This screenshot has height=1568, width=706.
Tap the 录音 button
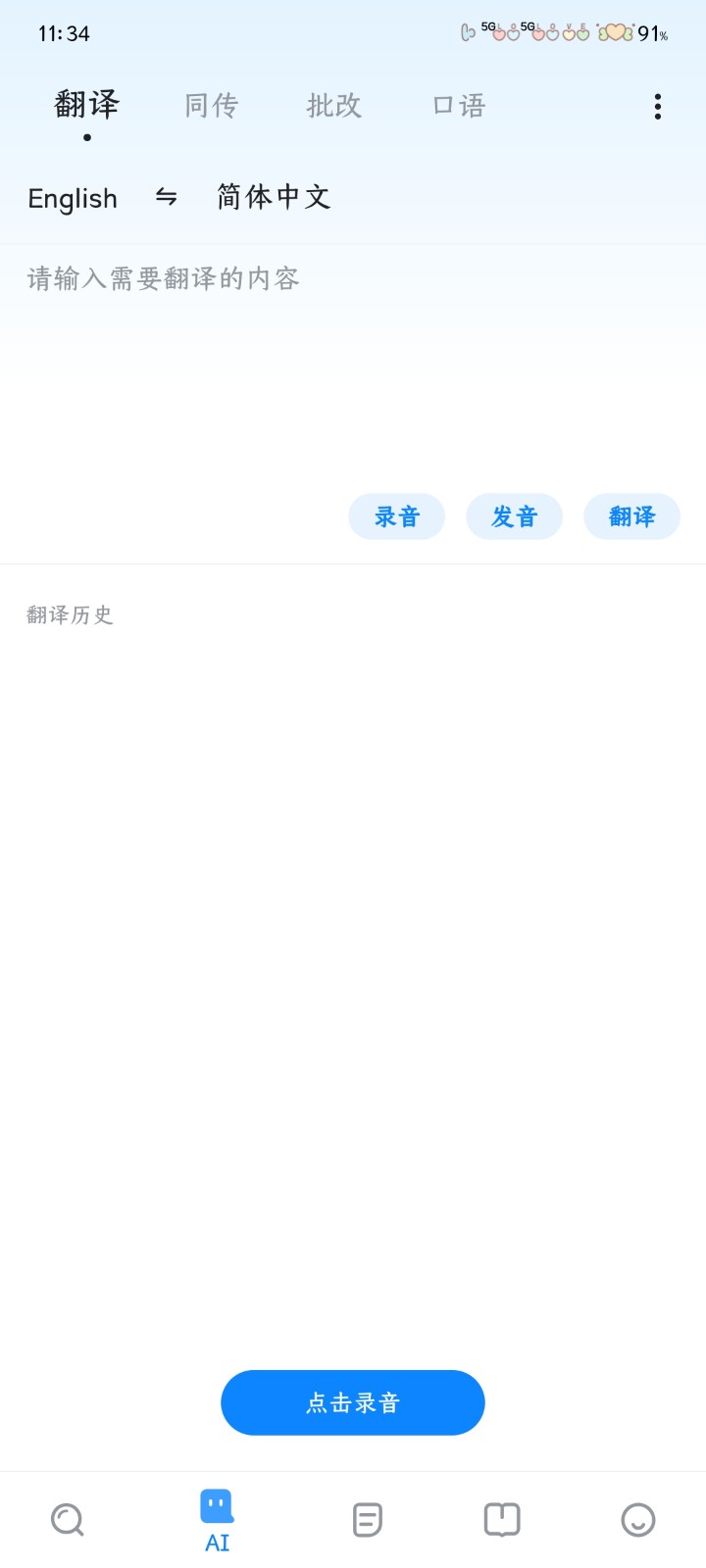[396, 516]
